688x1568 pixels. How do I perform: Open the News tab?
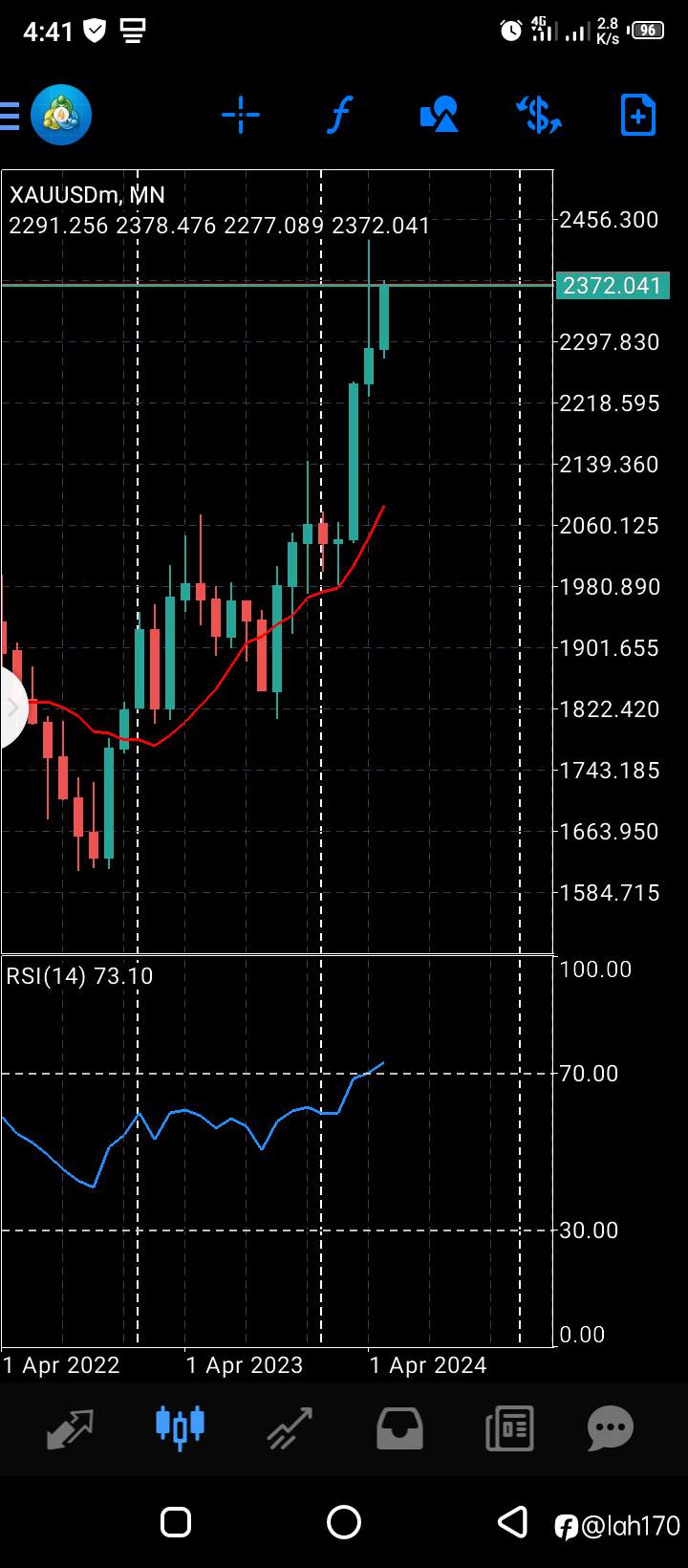tap(509, 1428)
